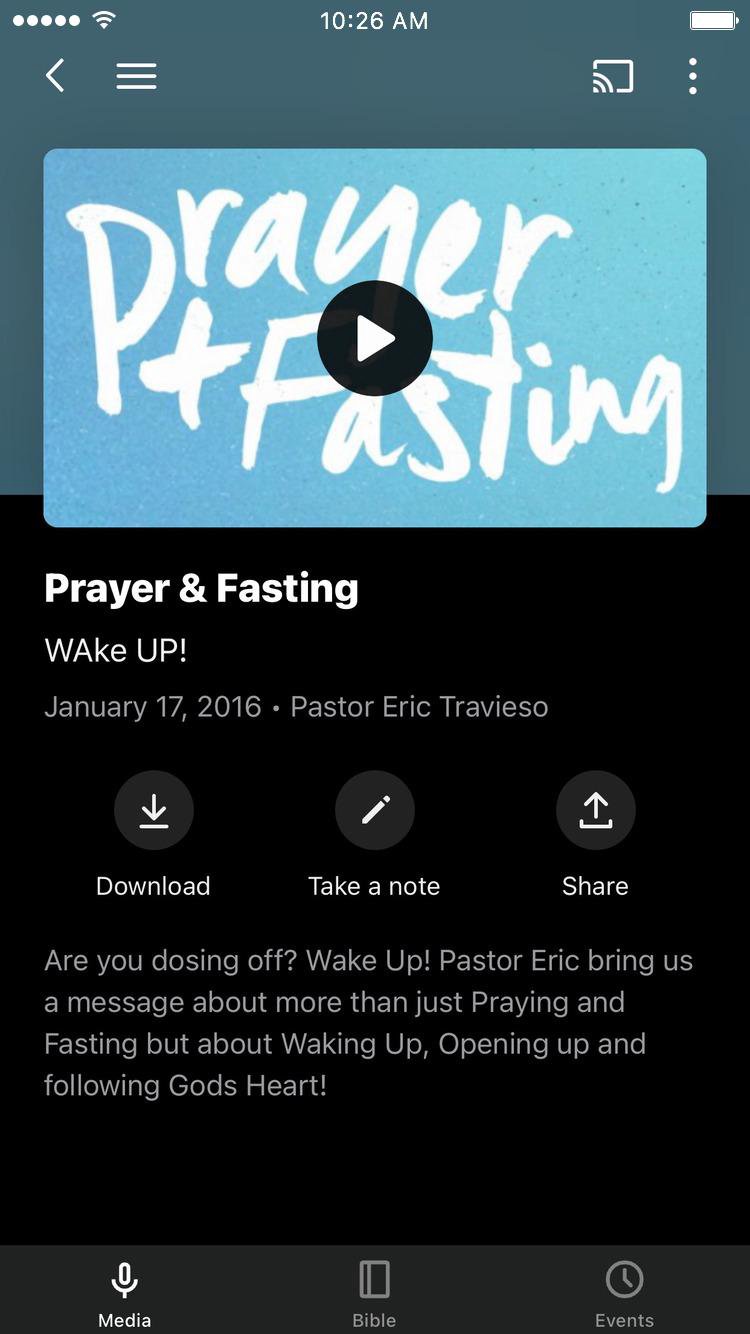The image size is (750, 1334).
Task: Open the hamburger menu
Action: 136,76
